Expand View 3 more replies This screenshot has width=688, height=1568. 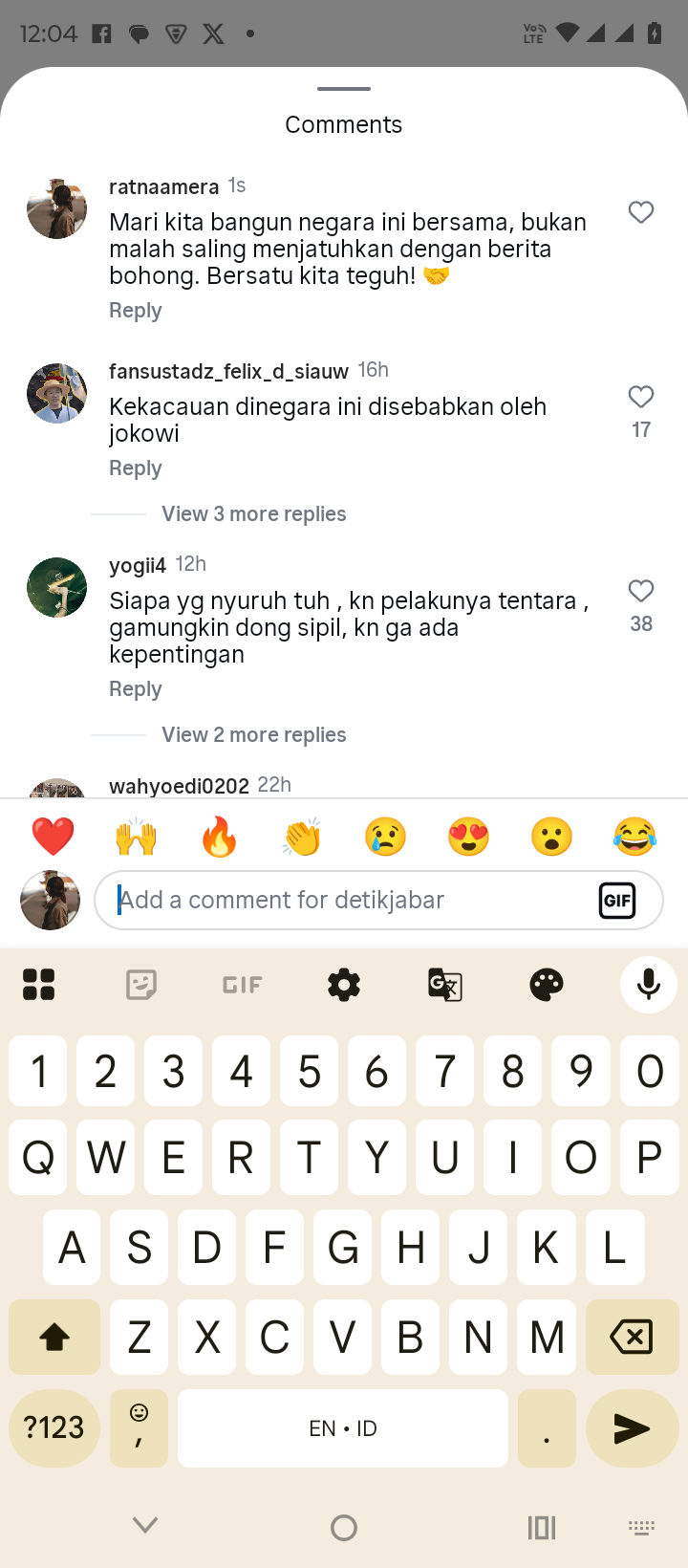pos(253,514)
